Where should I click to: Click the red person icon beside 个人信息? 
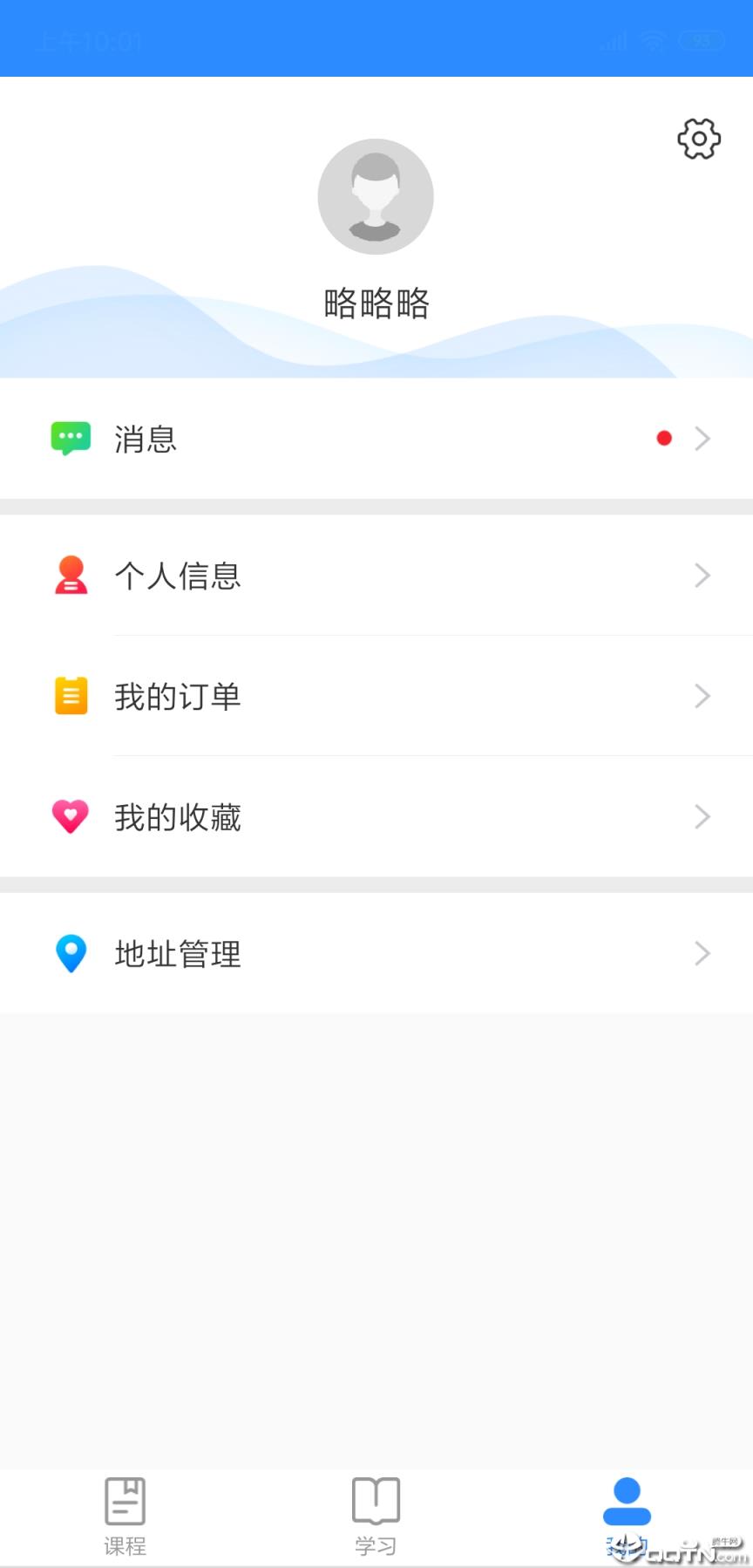[70, 576]
